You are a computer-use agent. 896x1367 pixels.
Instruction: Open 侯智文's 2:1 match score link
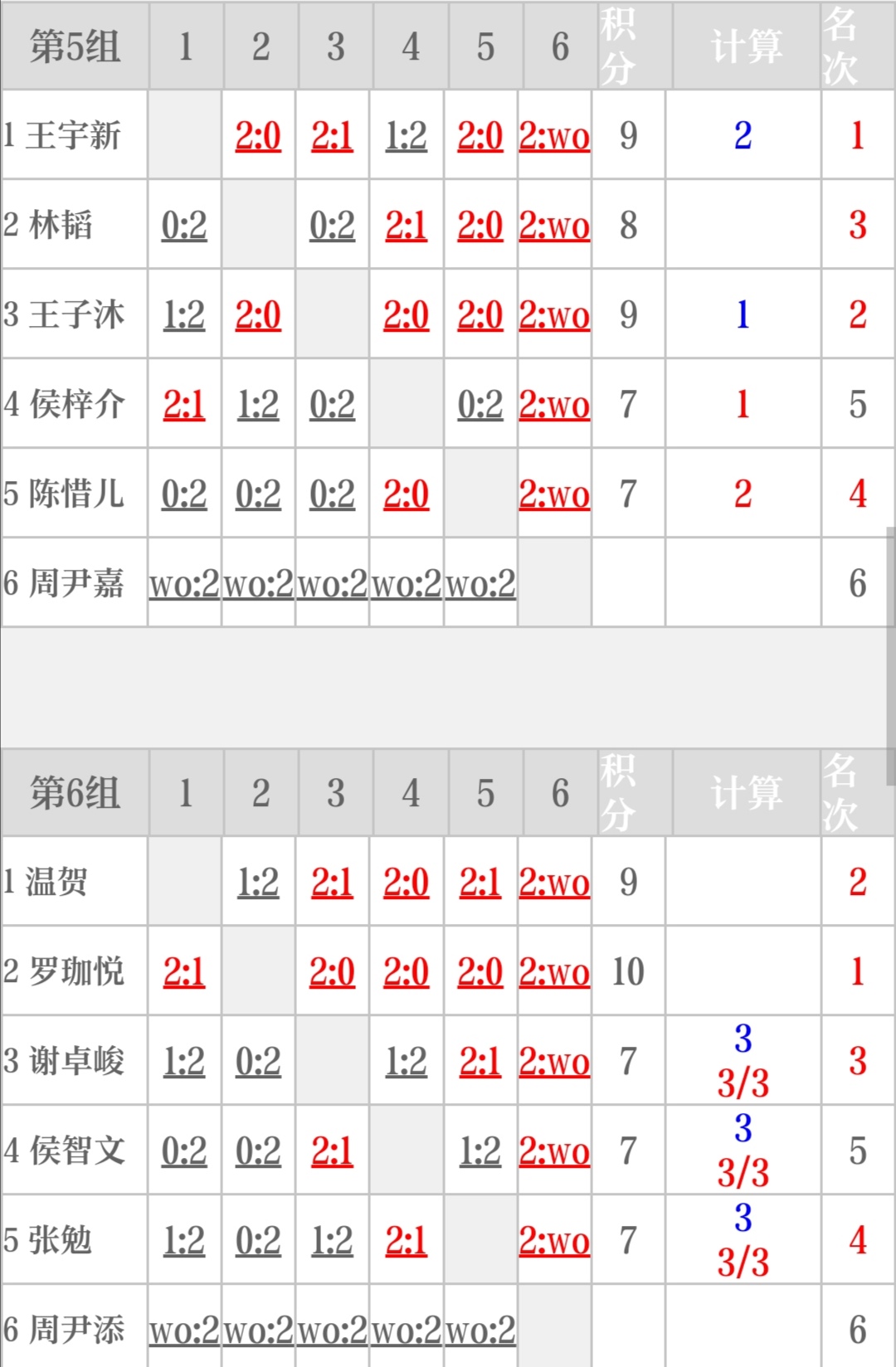click(332, 1151)
